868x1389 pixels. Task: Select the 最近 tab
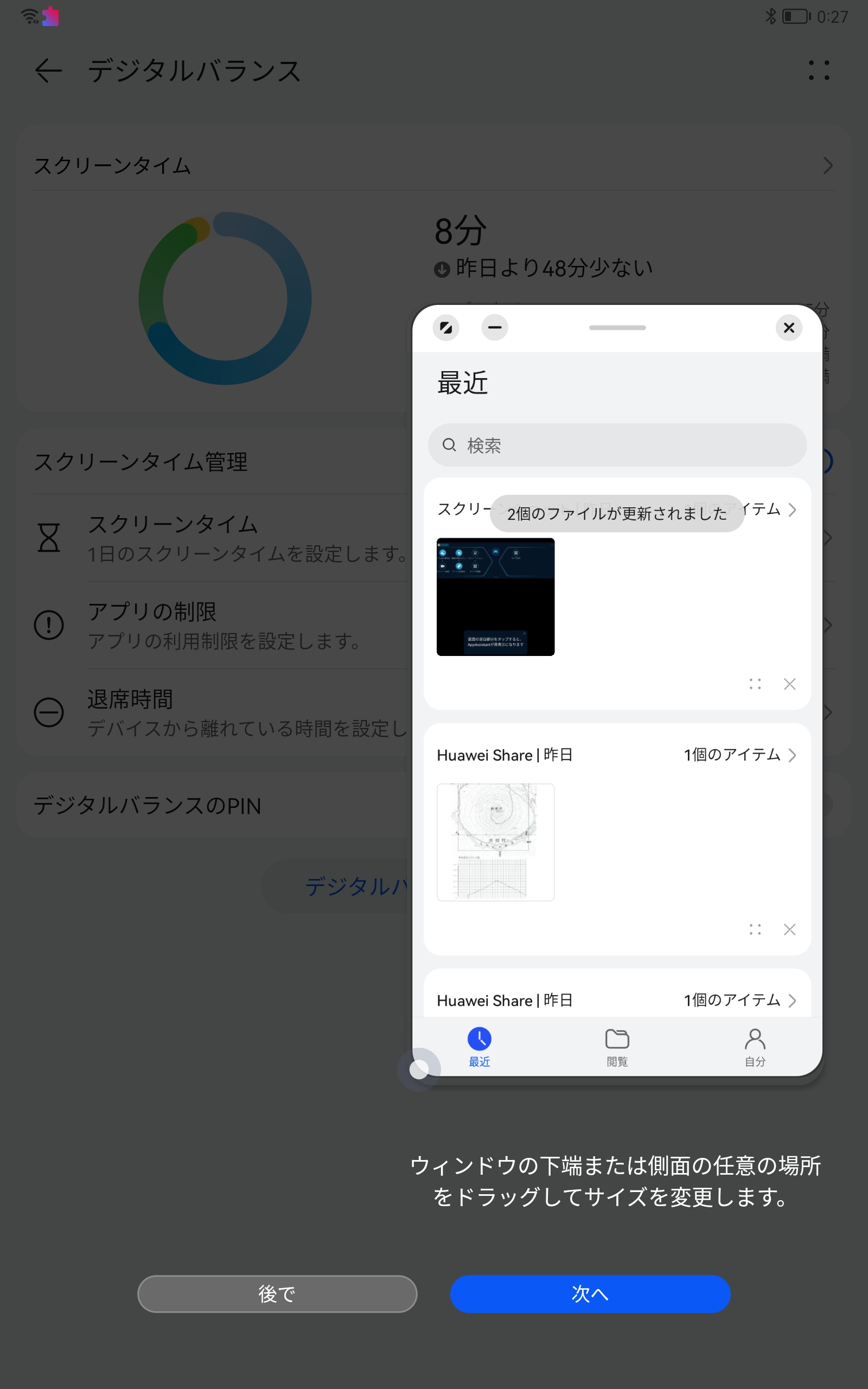480,1047
